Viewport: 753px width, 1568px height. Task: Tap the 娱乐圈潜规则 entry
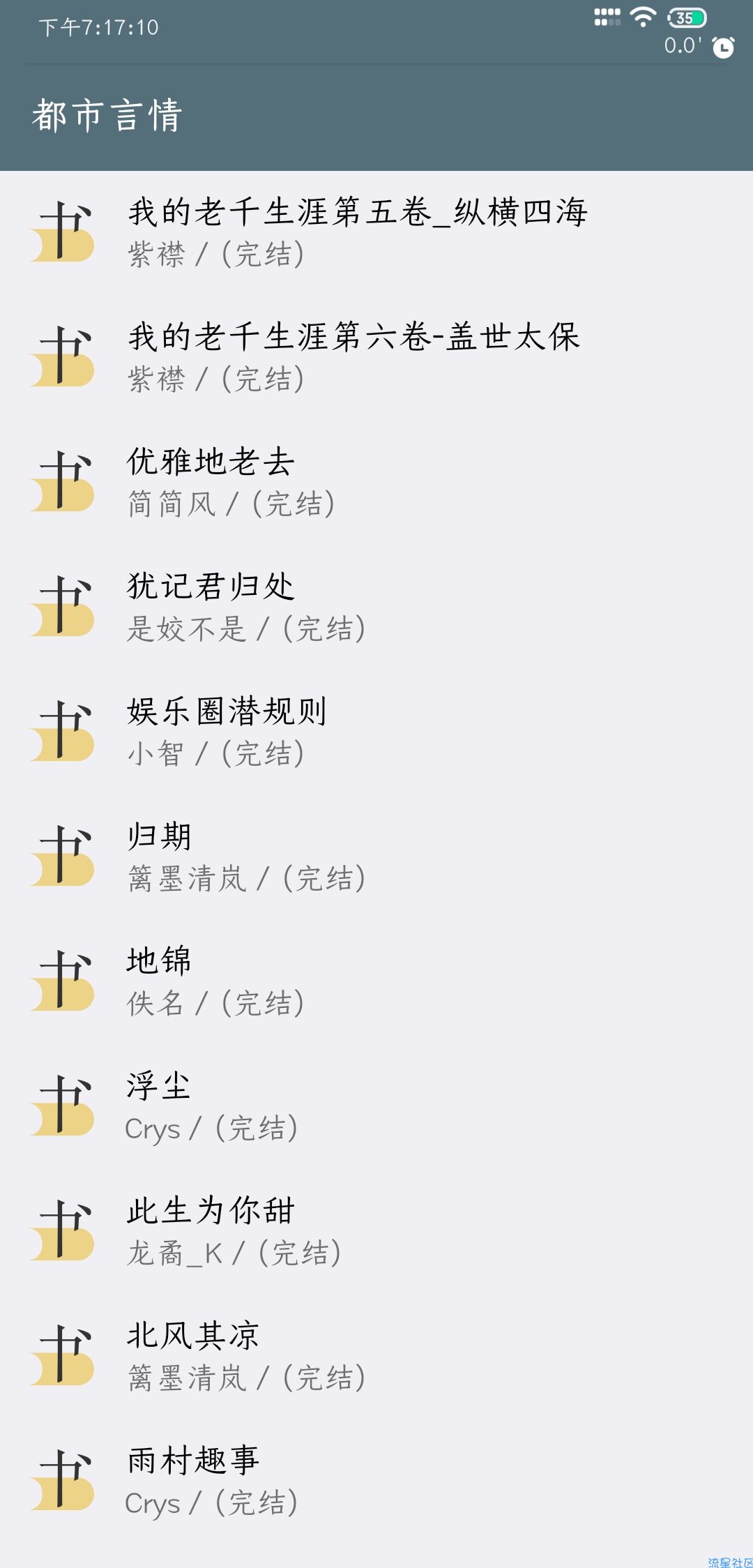376,732
